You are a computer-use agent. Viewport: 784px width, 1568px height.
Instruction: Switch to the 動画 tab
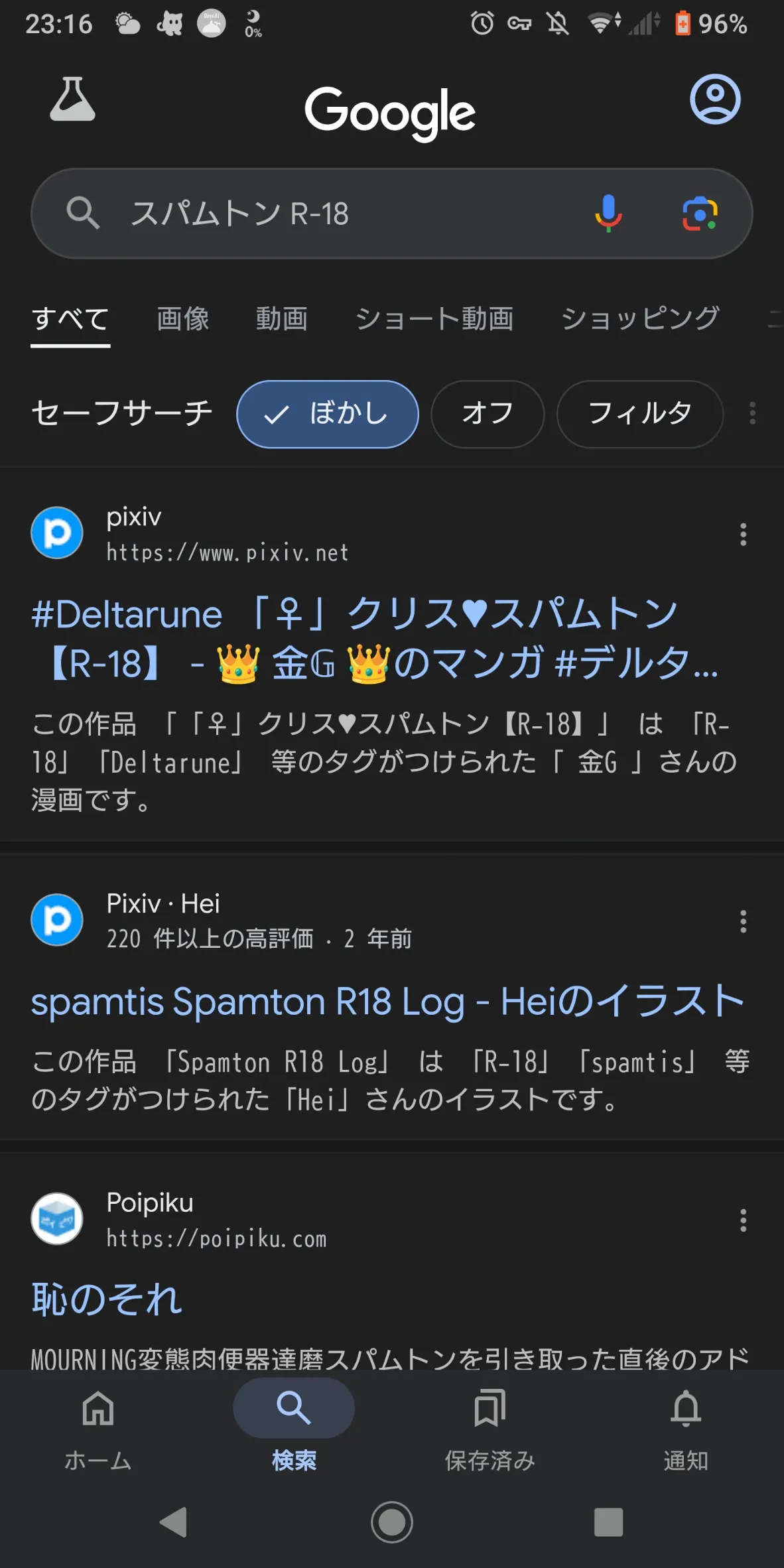coord(282,319)
